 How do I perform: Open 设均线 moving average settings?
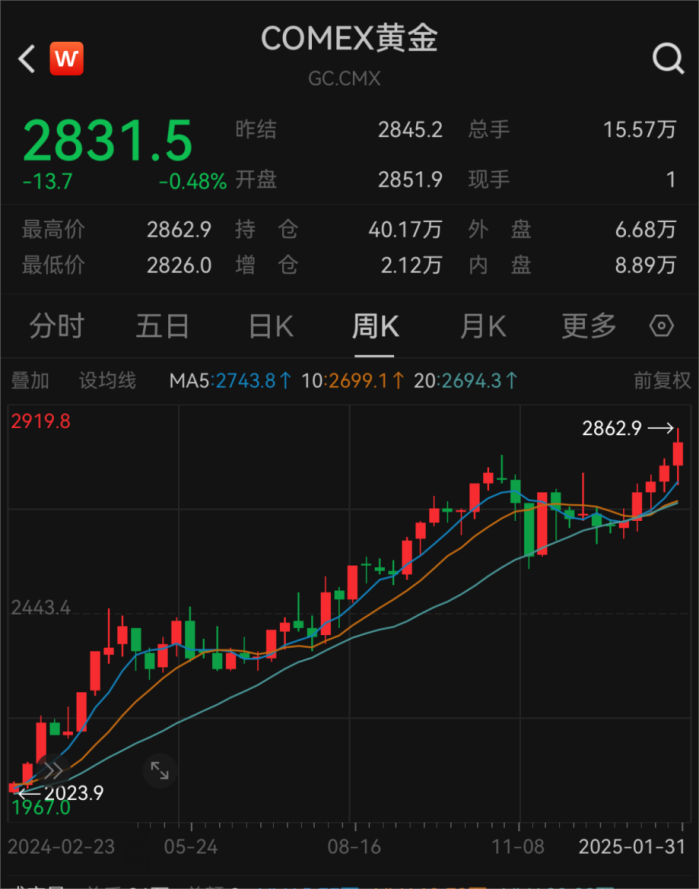(x=107, y=380)
